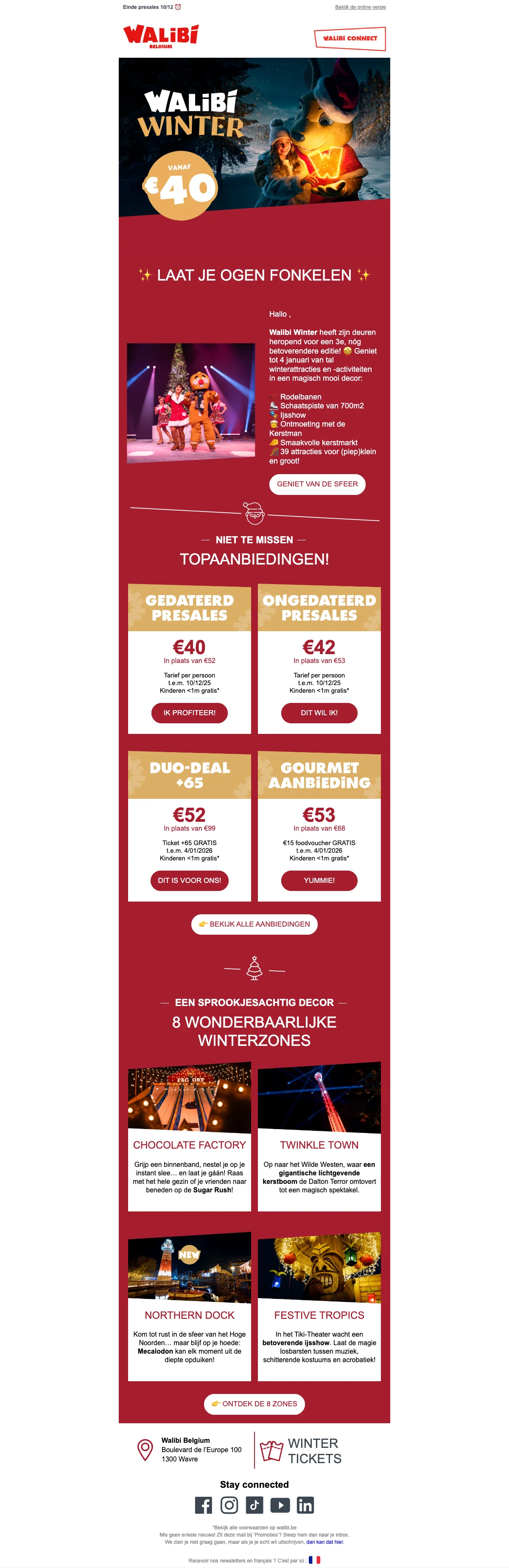Open the TikTok icon
The width and height of the screenshot is (509, 1568).
[x=254, y=1505]
